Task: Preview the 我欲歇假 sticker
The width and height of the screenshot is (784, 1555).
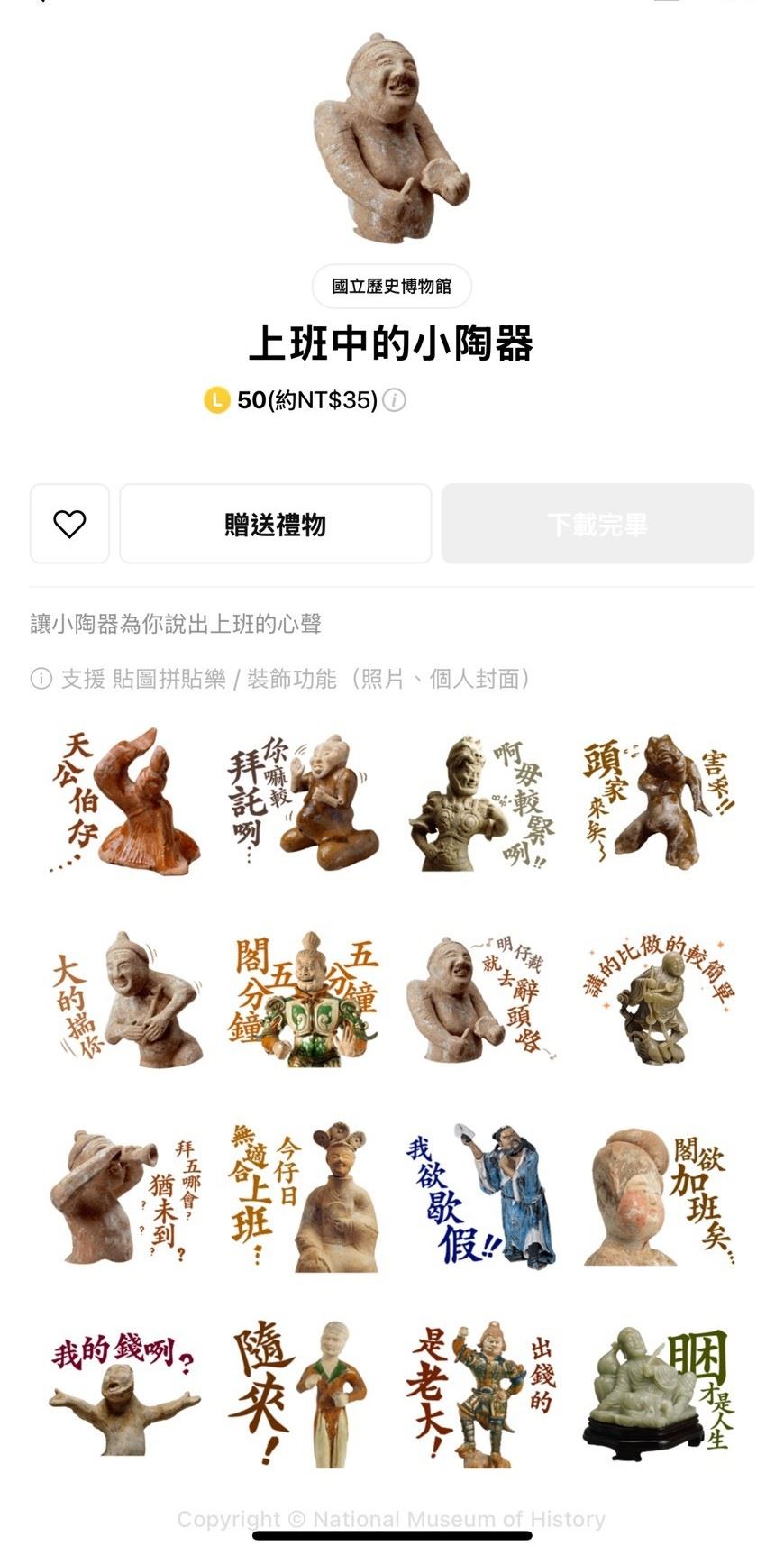Action: (x=481, y=1194)
